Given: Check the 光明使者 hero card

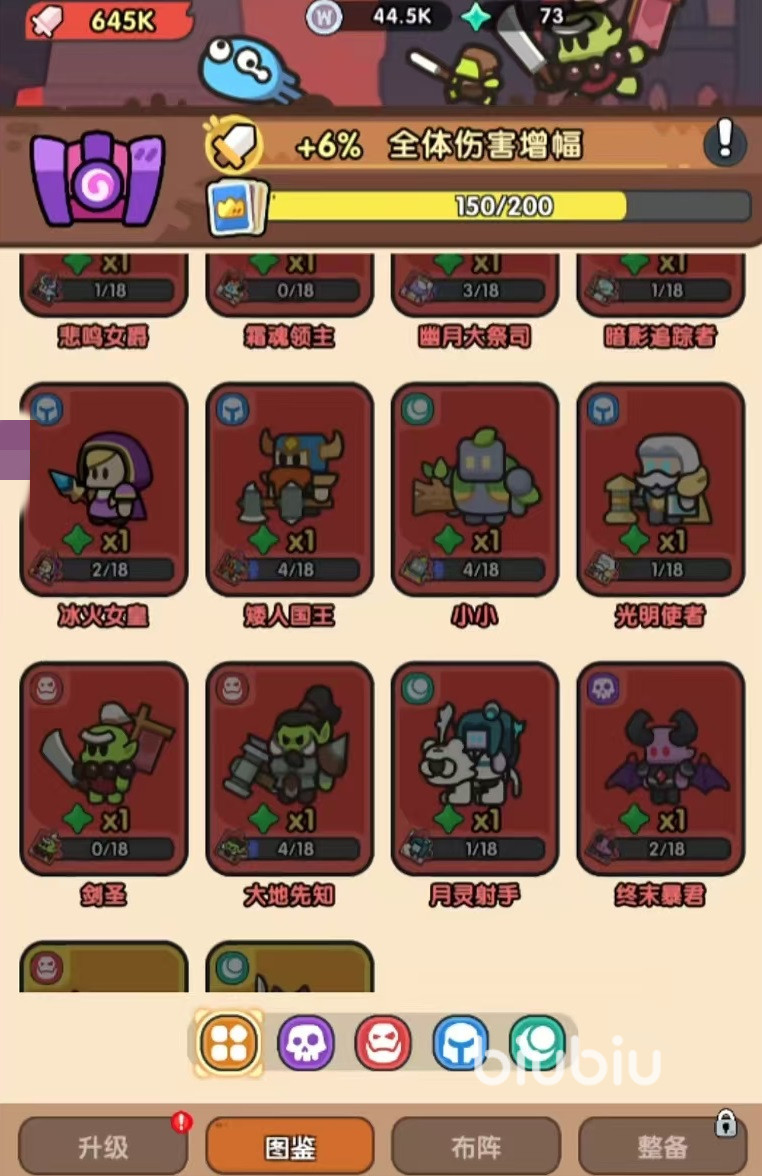Looking at the screenshot, I should point(661,490).
